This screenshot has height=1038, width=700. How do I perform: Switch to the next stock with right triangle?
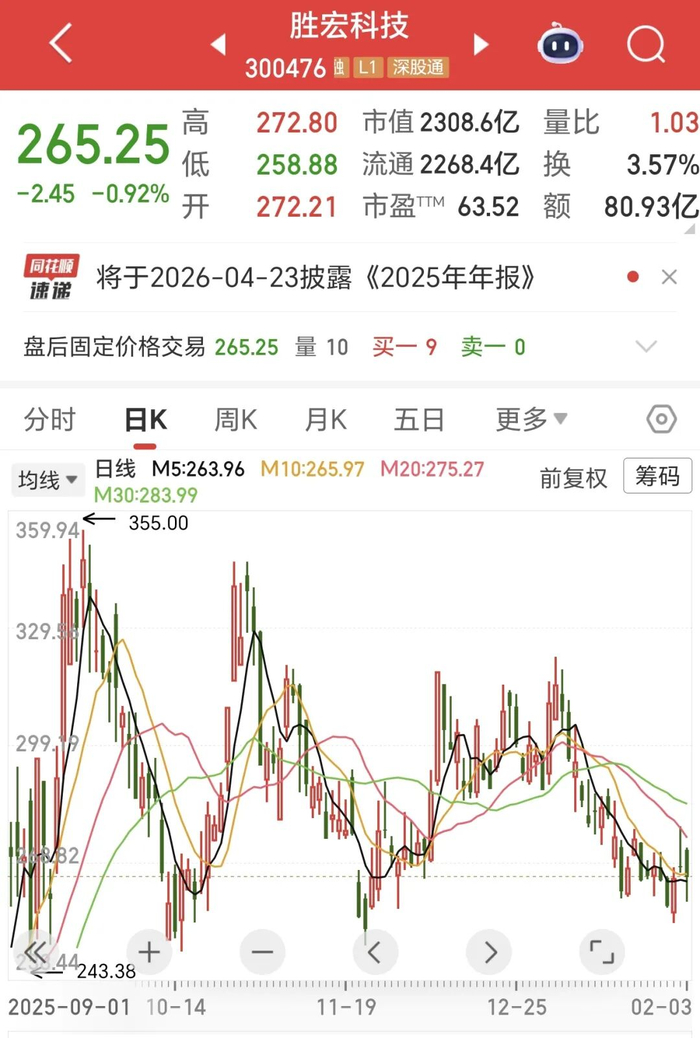click(481, 44)
